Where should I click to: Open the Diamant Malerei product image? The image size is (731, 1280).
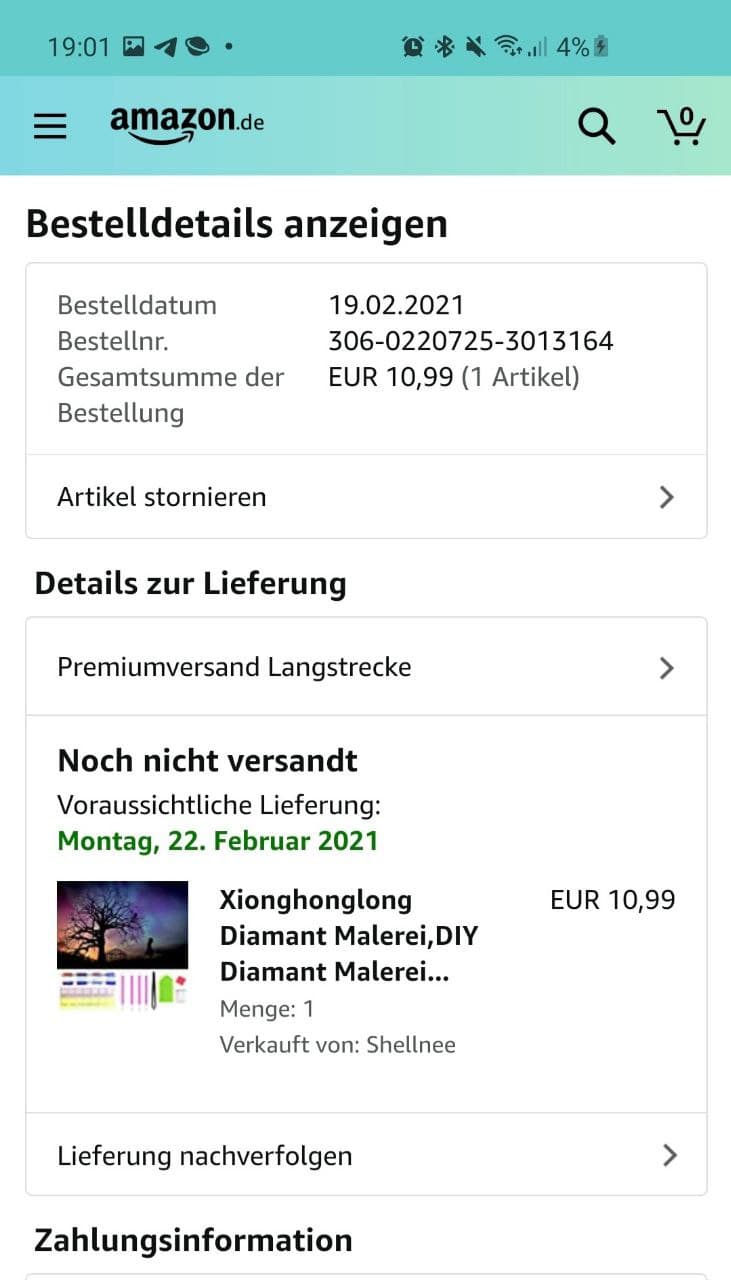click(x=122, y=945)
